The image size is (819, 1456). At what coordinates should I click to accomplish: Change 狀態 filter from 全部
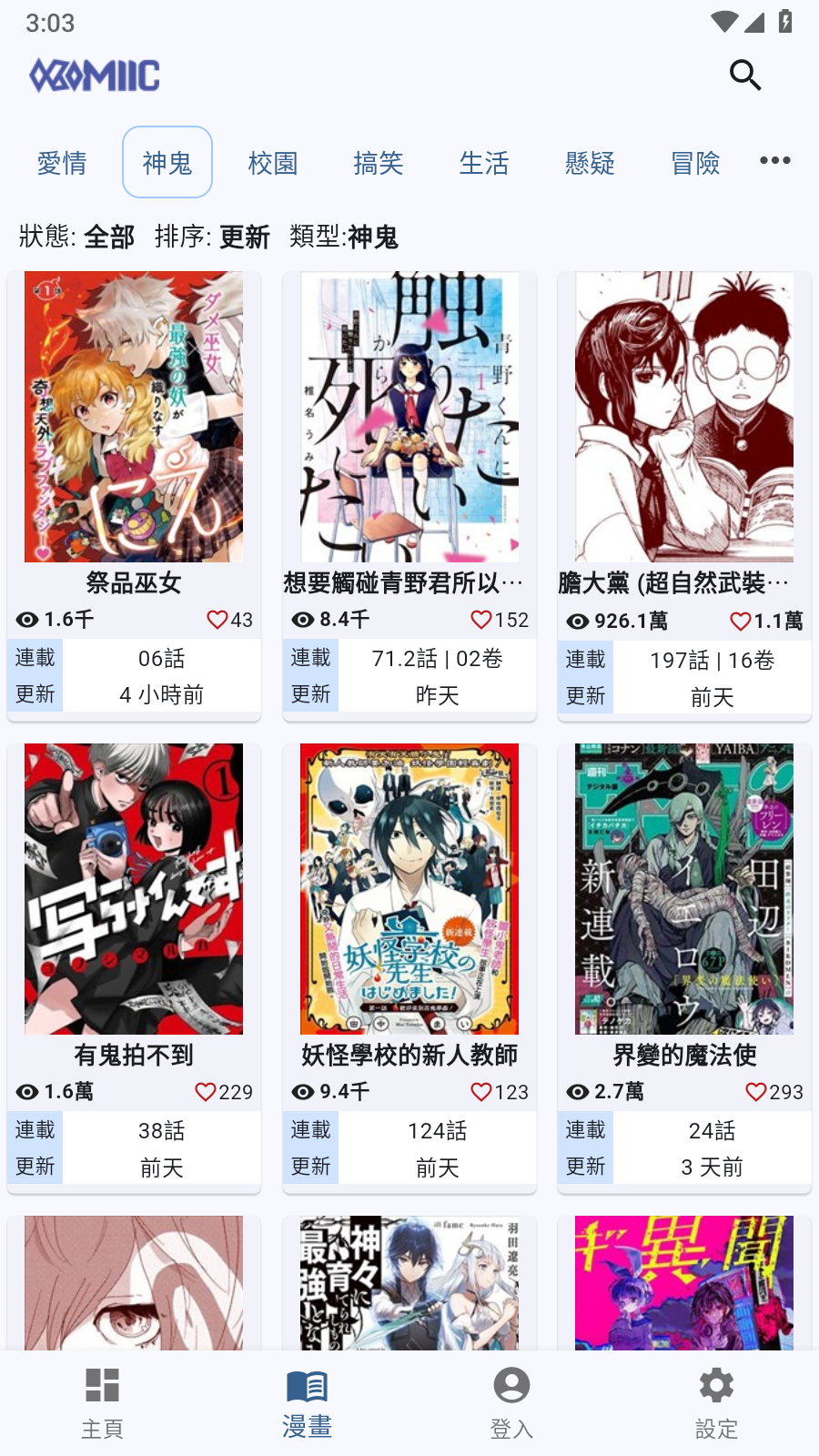click(x=109, y=237)
